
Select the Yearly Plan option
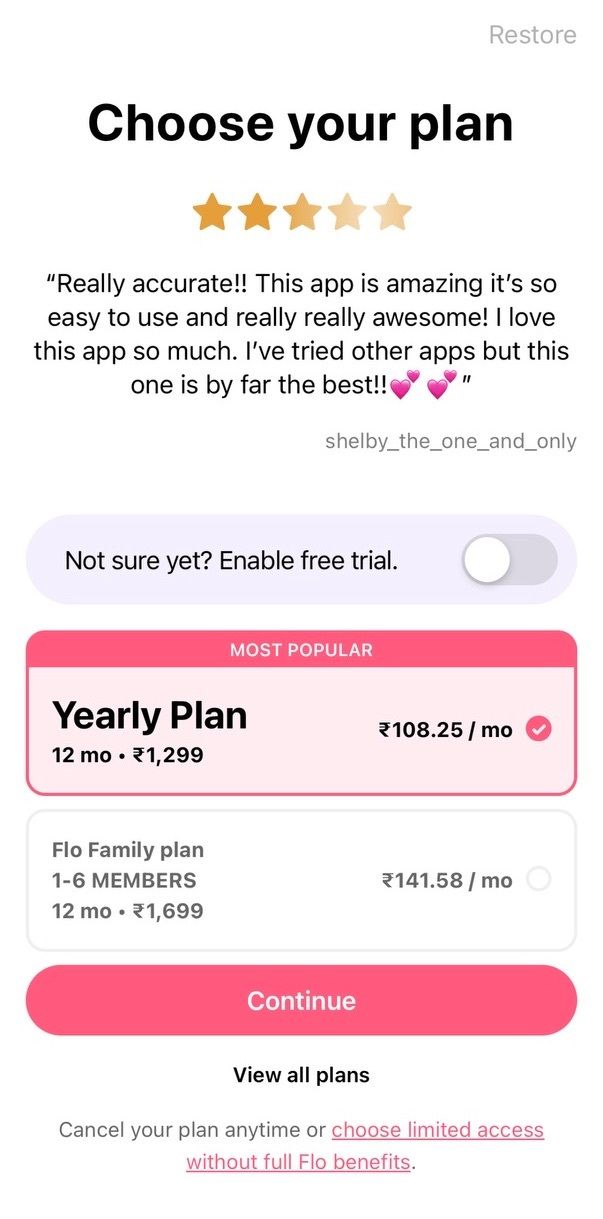(301, 729)
